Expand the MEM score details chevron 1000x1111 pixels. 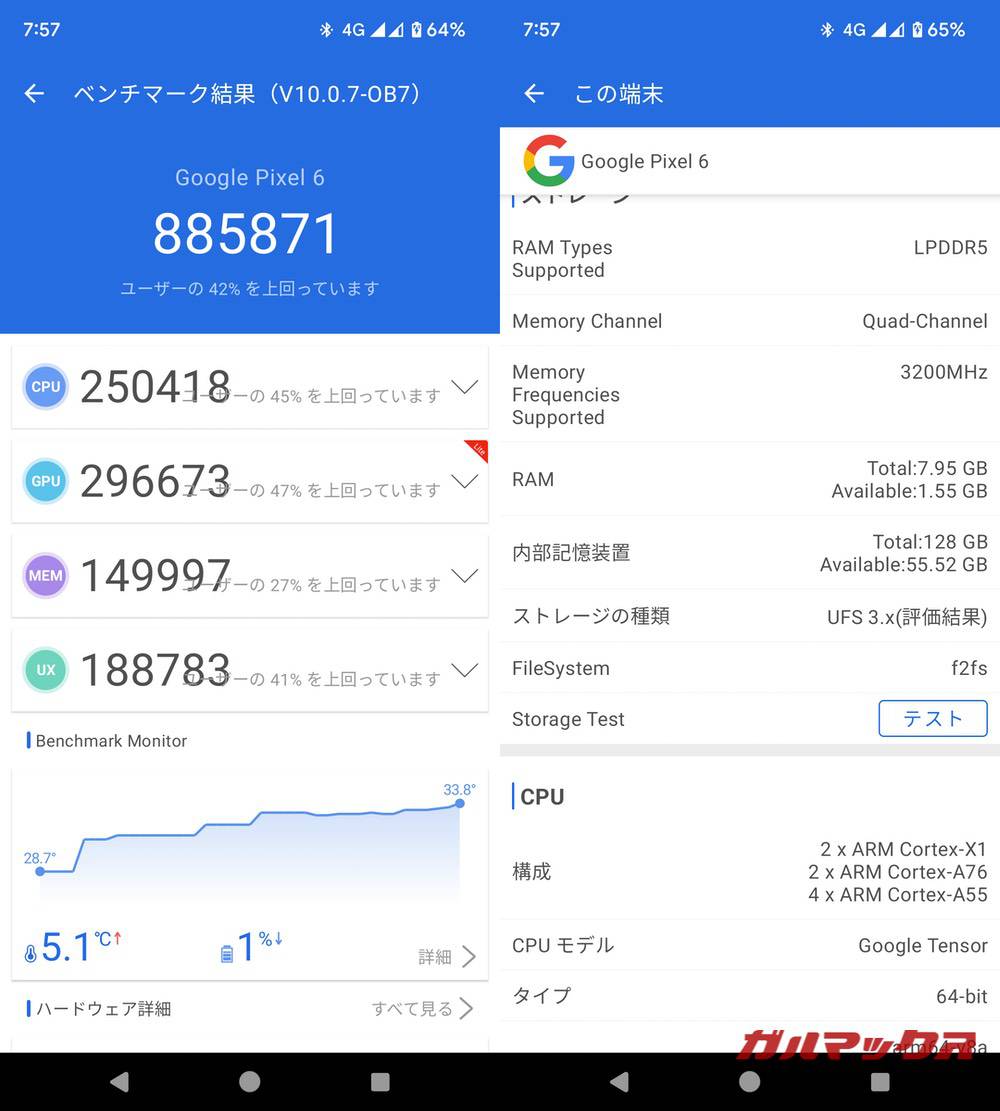click(x=464, y=575)
